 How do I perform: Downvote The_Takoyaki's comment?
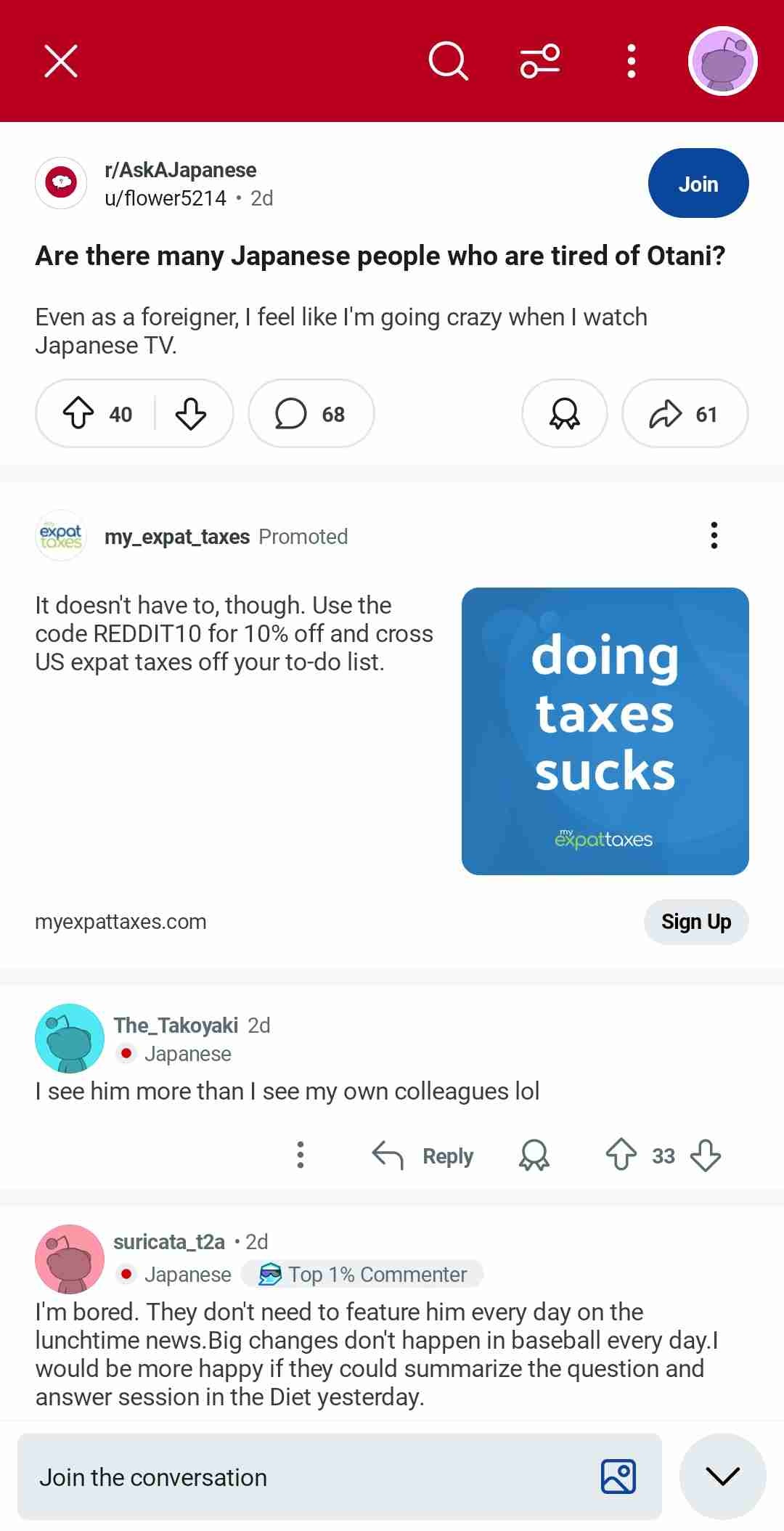coord(706,1155)
